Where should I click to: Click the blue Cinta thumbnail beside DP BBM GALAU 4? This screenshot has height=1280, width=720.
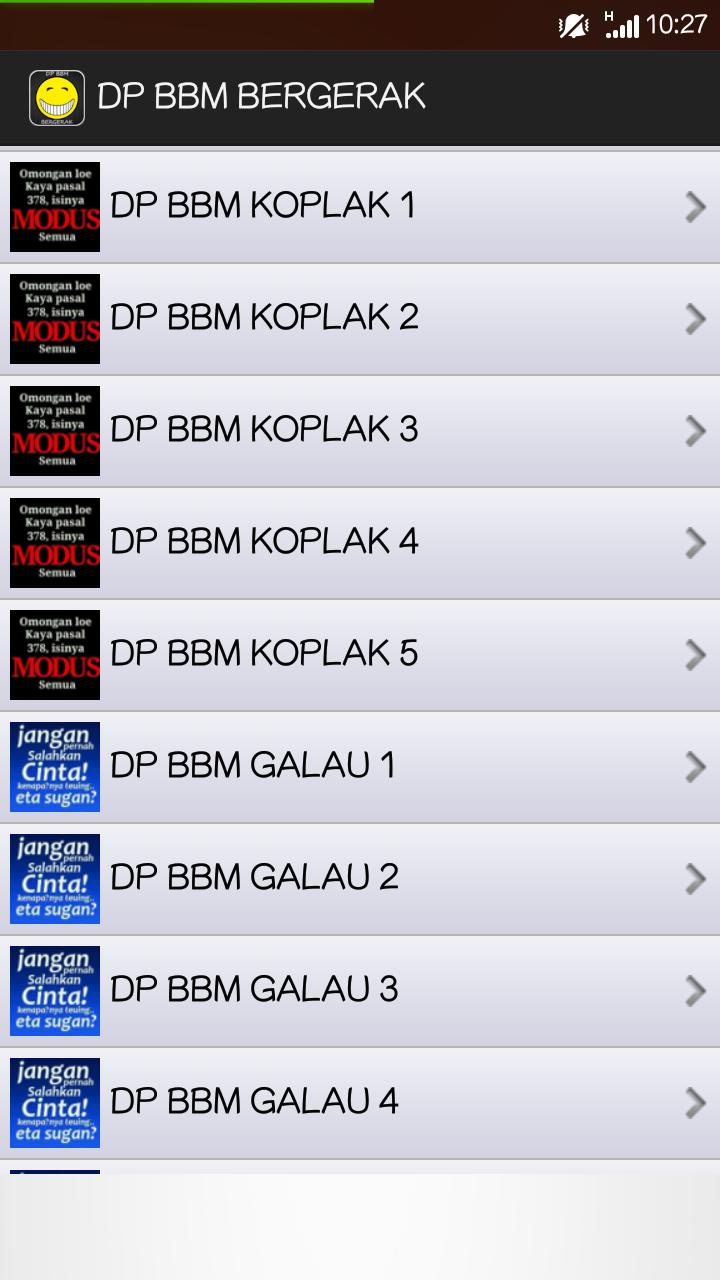pyautogui.click(x=55, y=1103)
